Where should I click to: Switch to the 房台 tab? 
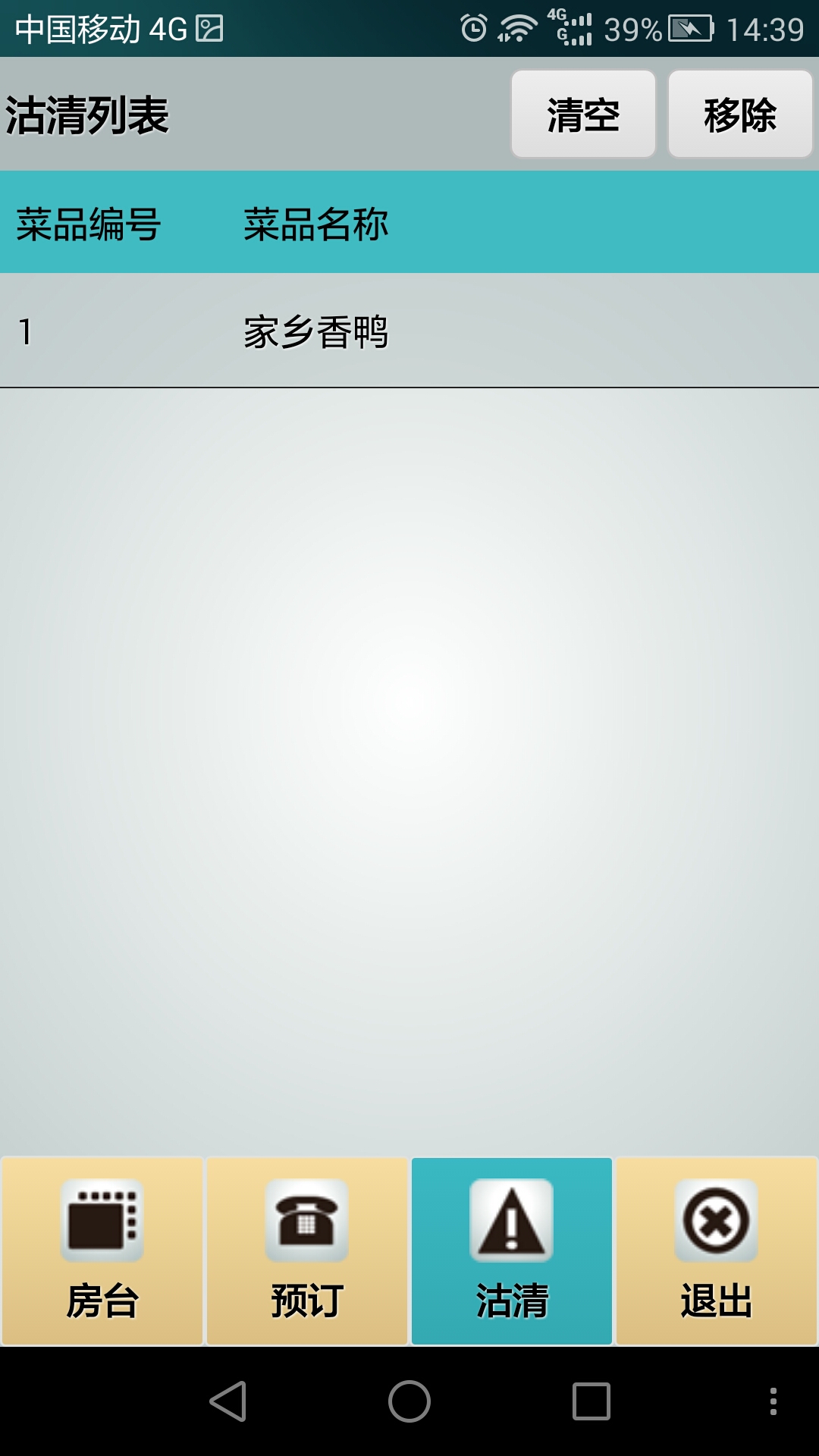click(x=102, y=1251)
